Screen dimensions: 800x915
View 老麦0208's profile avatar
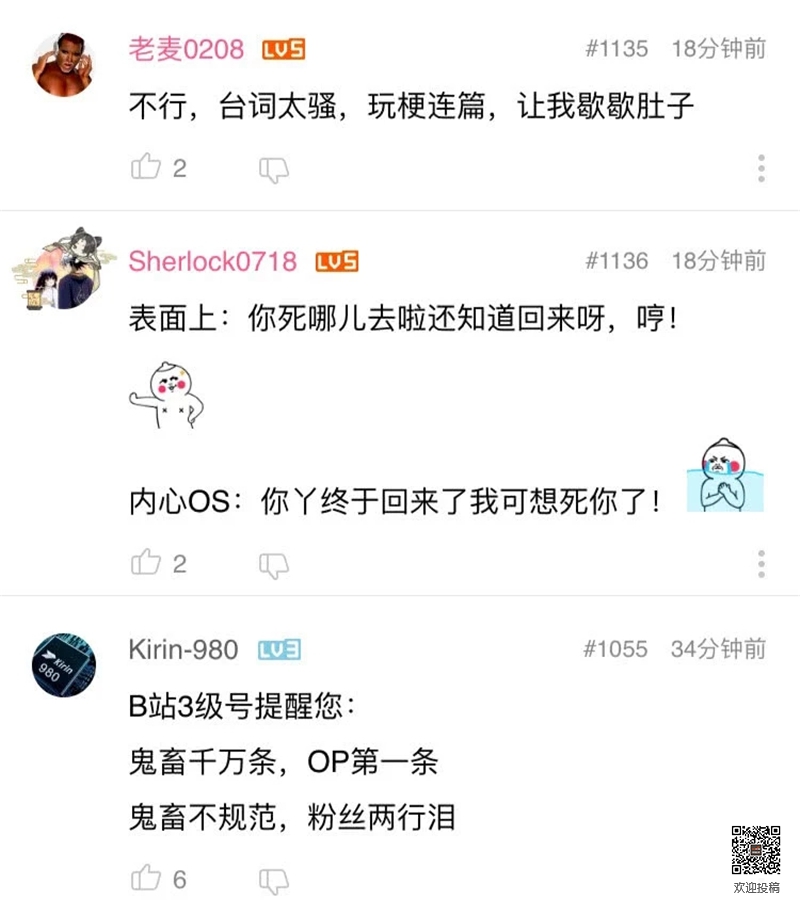click(64, 64)
